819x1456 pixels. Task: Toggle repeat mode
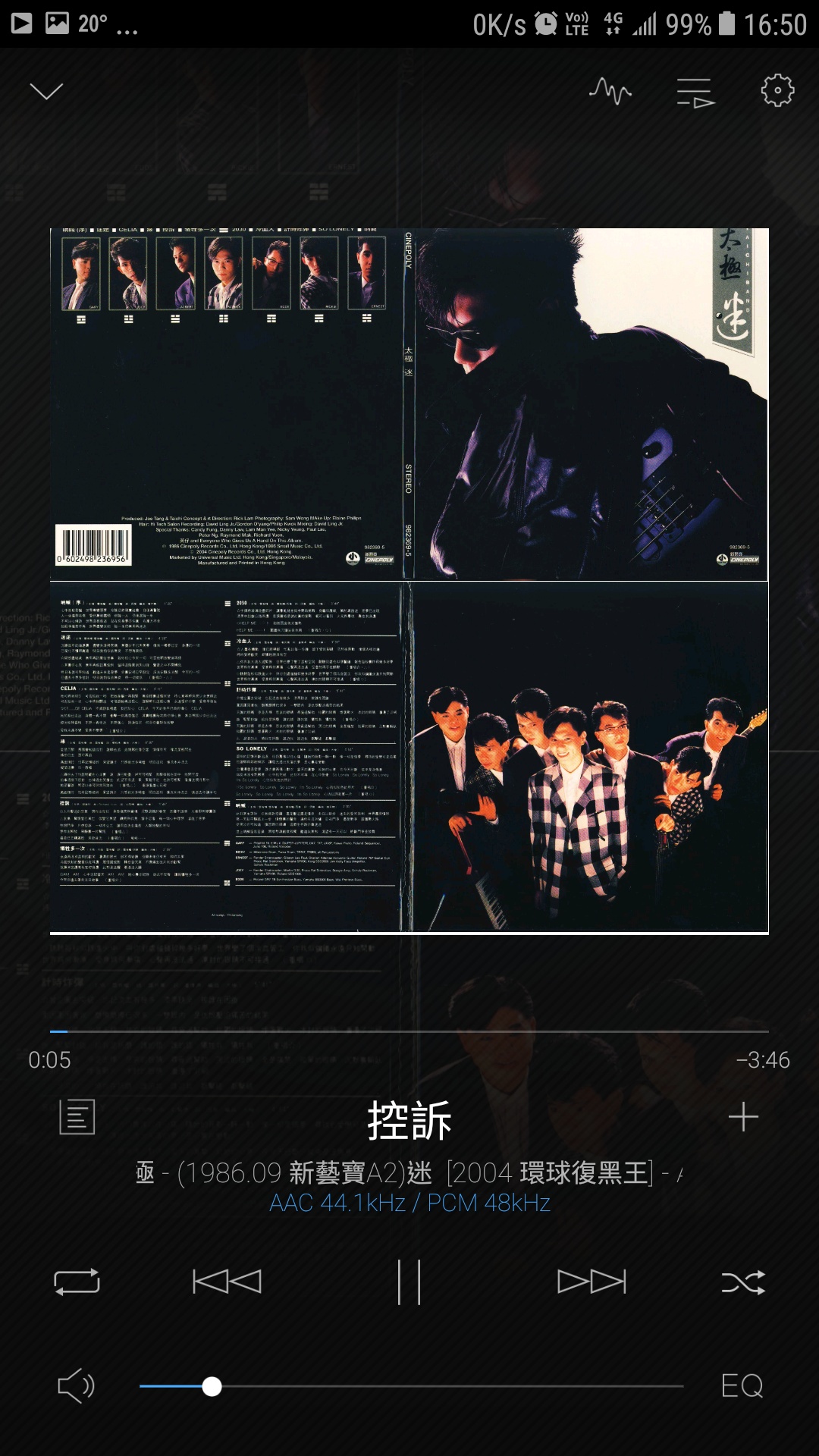tap(77, 1282)
